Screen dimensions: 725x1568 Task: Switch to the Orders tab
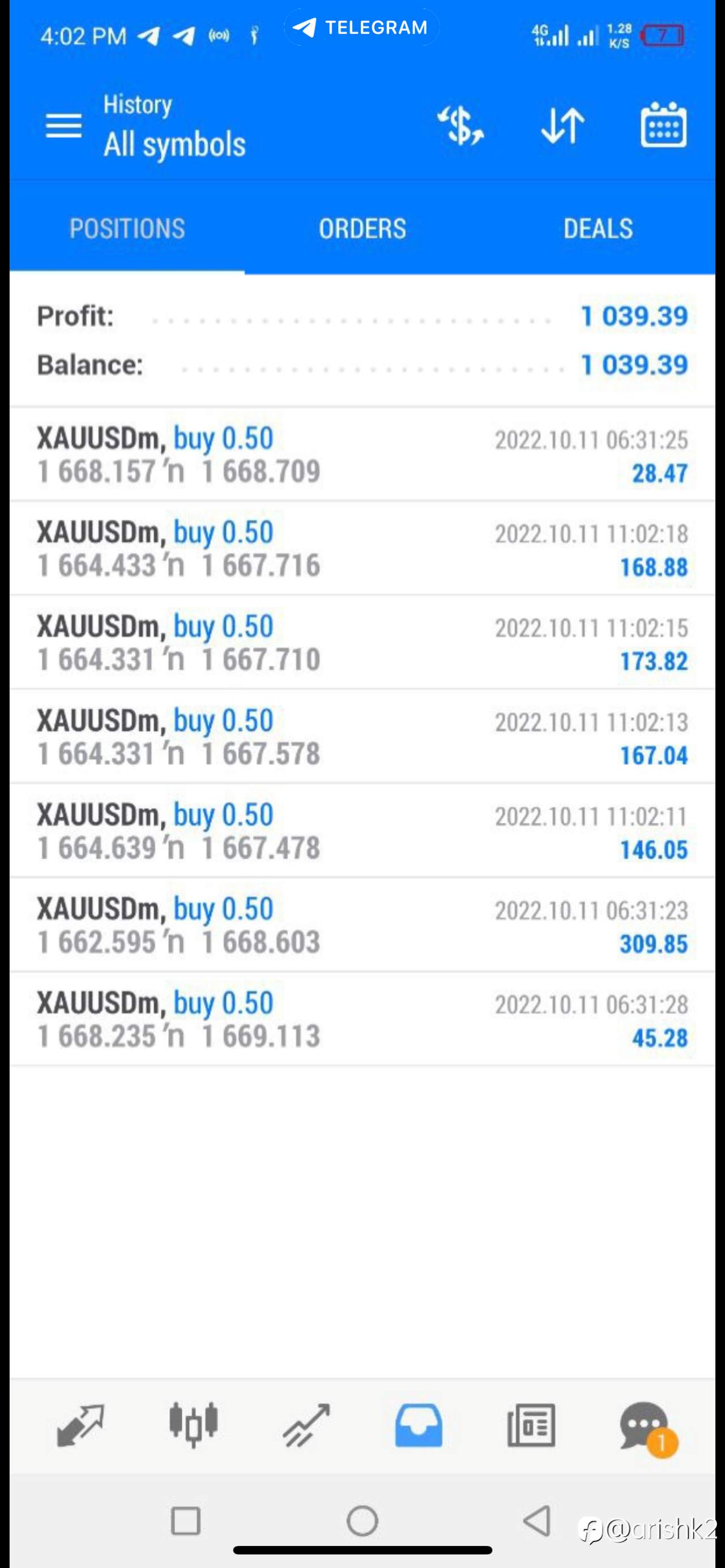point(362,229)
